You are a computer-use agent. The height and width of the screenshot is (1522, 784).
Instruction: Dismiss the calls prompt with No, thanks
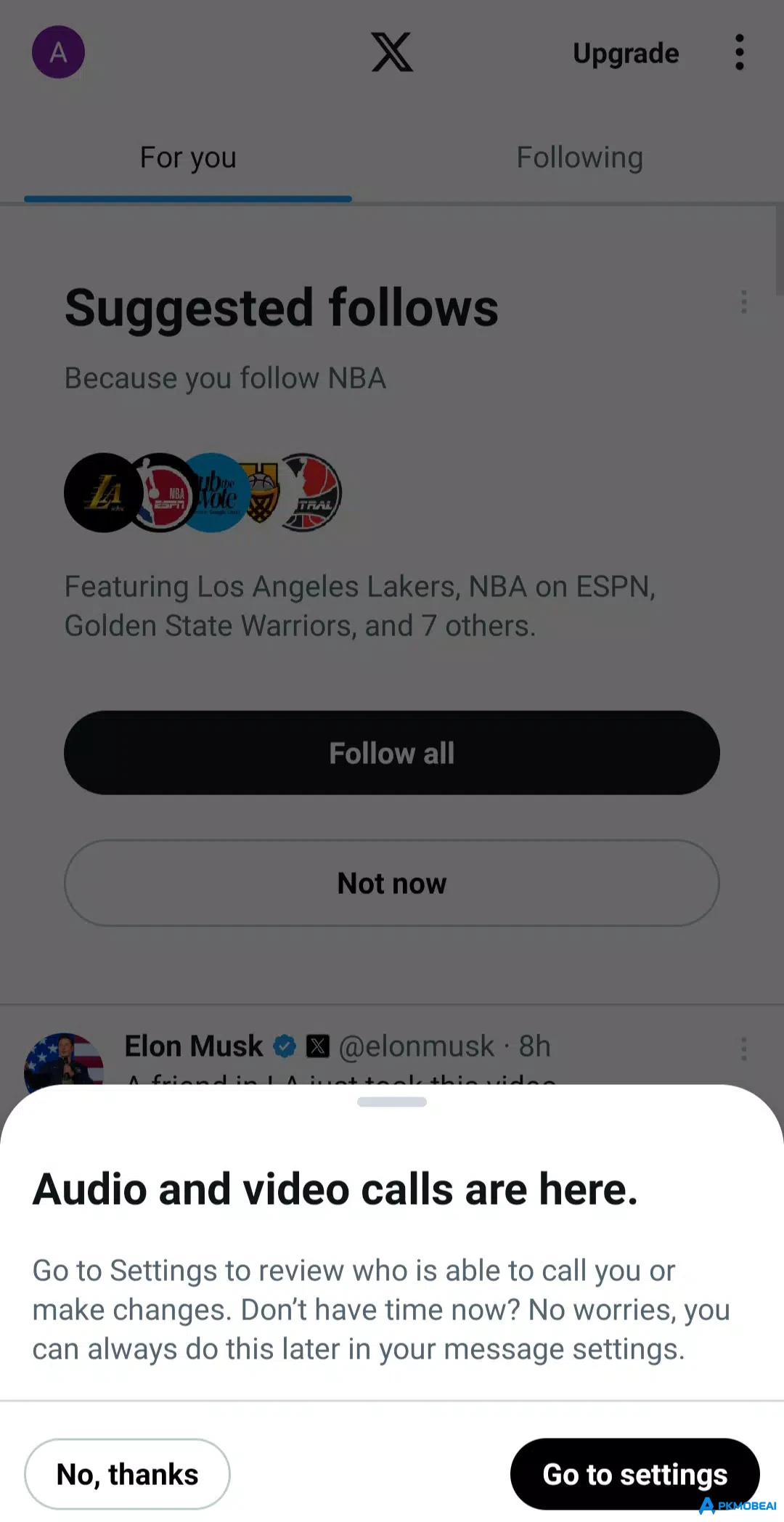click(127, 1474)
